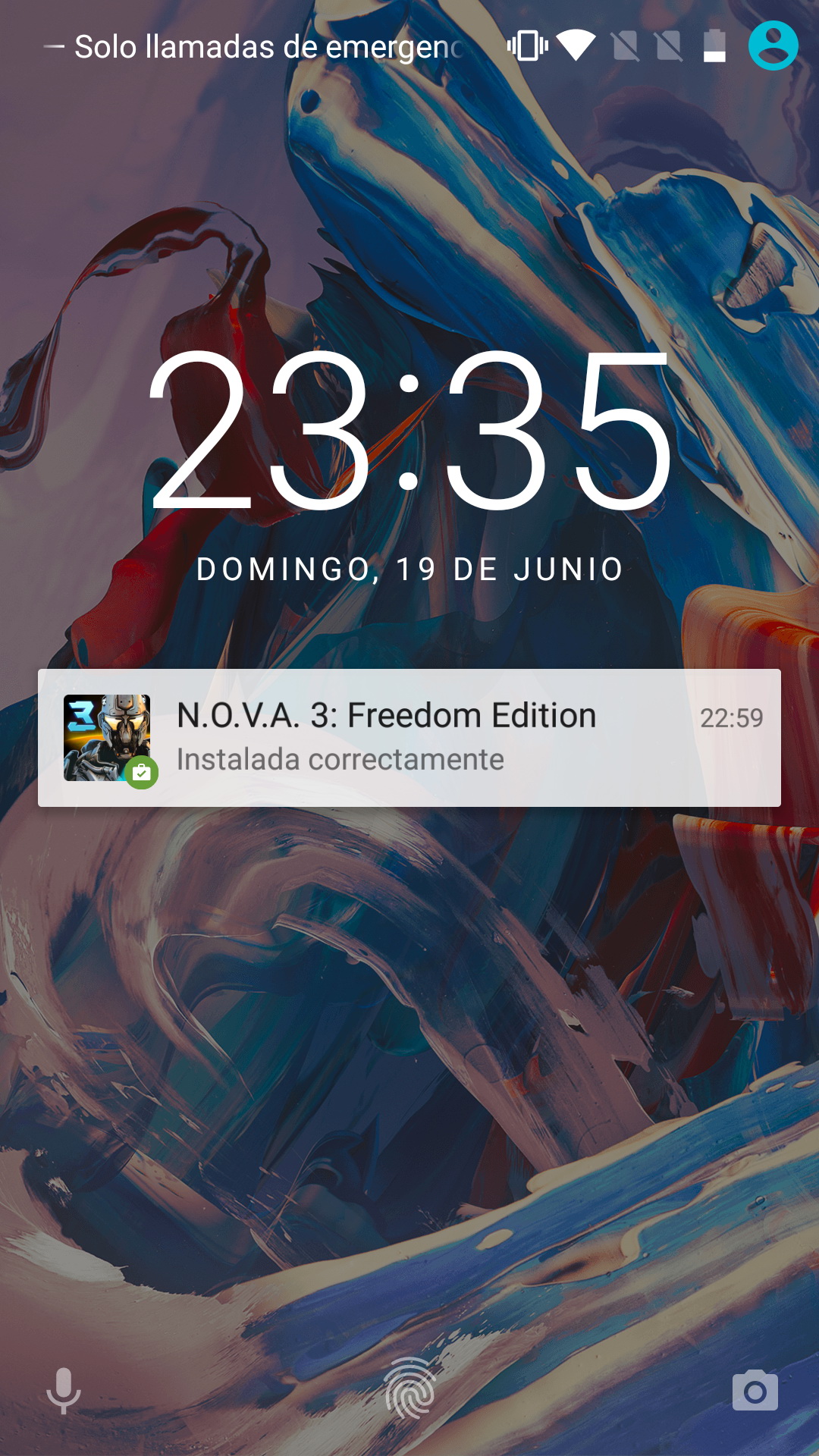Open the N.O.V.A. 3: Freedom Edition notification

[x=409, y=737]
